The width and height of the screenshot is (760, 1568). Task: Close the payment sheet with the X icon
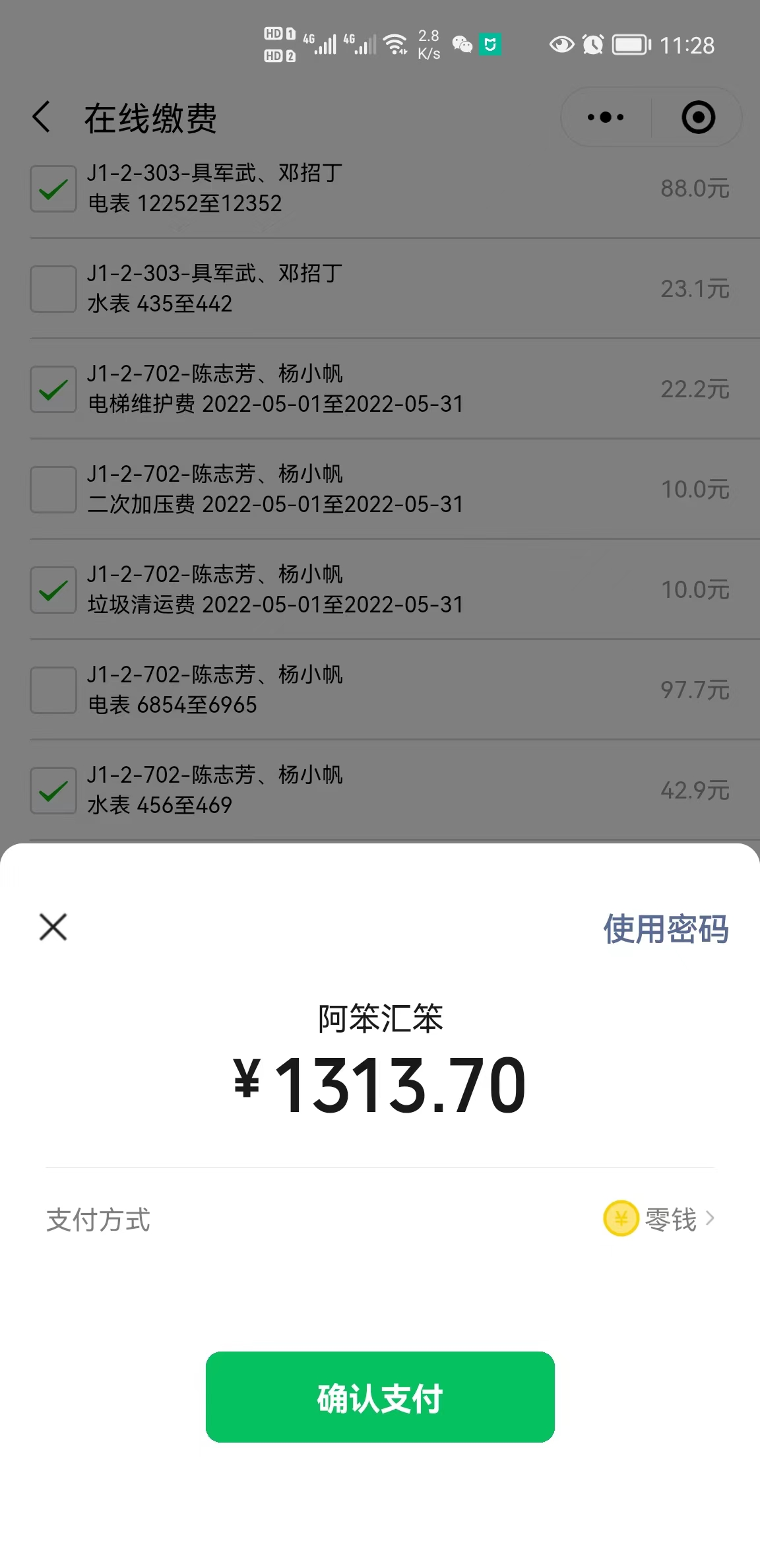point(53,928)
